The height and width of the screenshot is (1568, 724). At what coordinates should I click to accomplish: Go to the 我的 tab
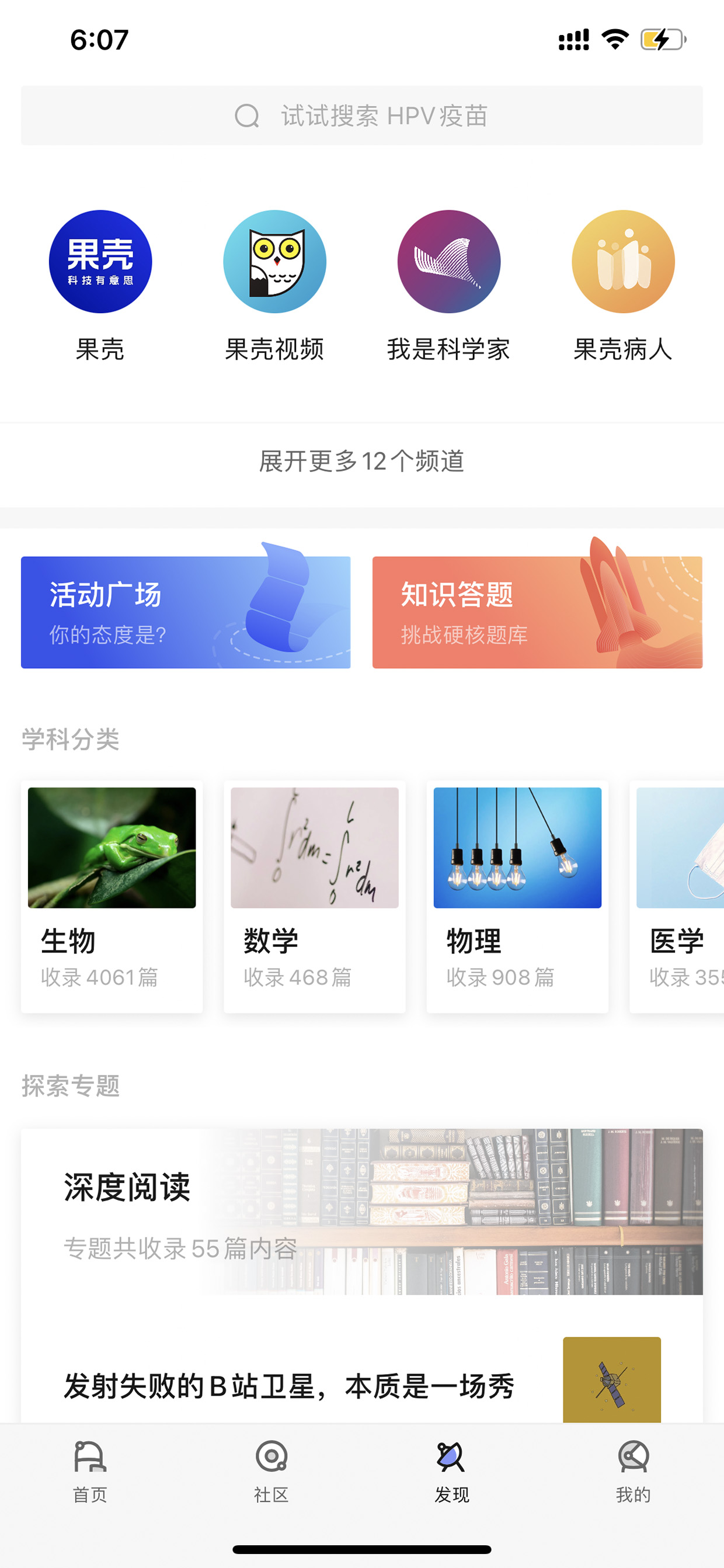pyautogui.click(x=633, y=1472)
